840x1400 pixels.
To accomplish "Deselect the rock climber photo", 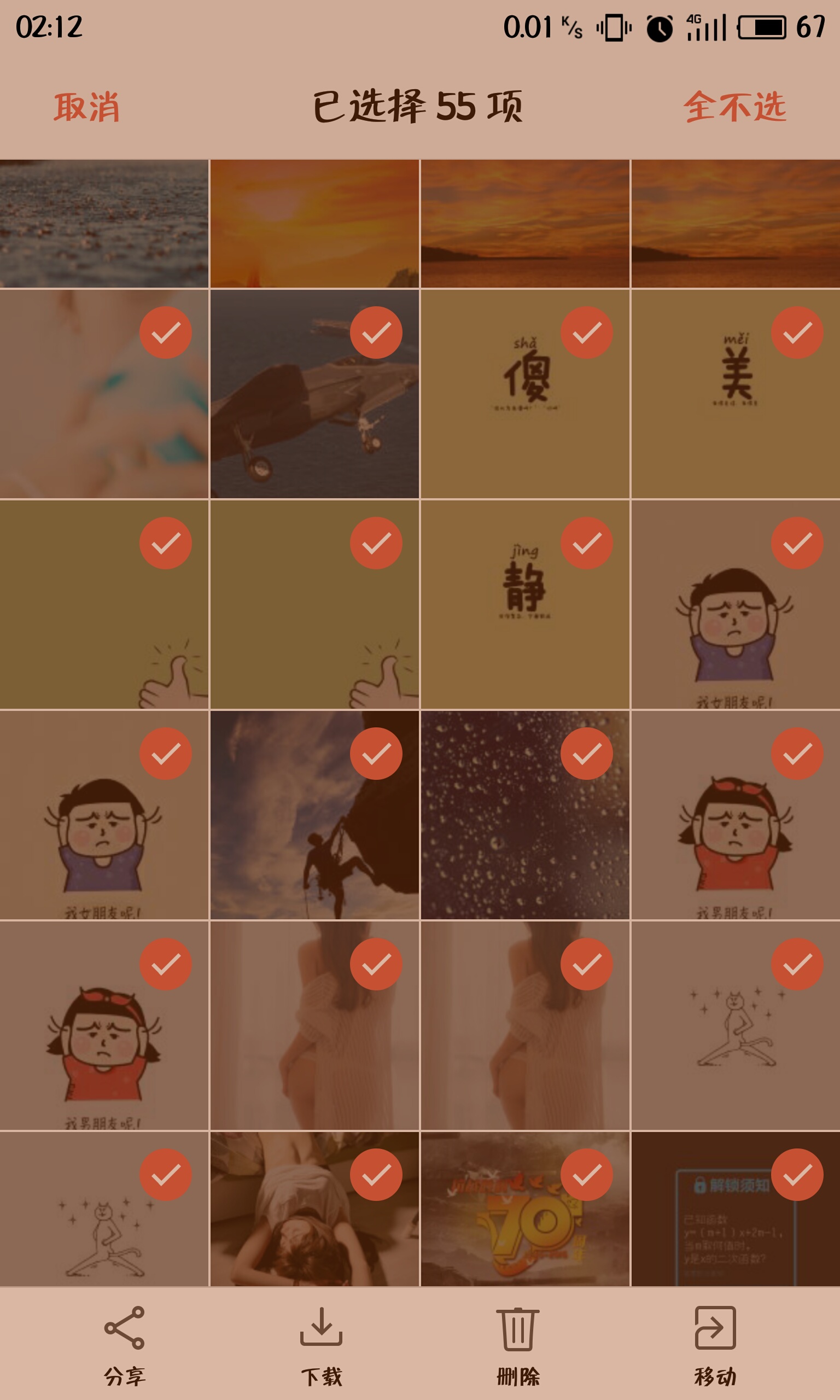I will [376, 753].
